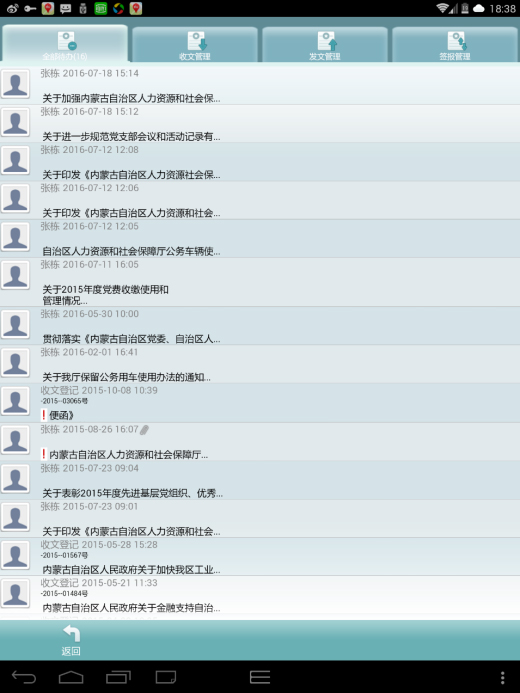Open the 张栋 item from 2015-08-26 16:07
Viewport: 520px width, 693px height.
(x=260, y=442)
